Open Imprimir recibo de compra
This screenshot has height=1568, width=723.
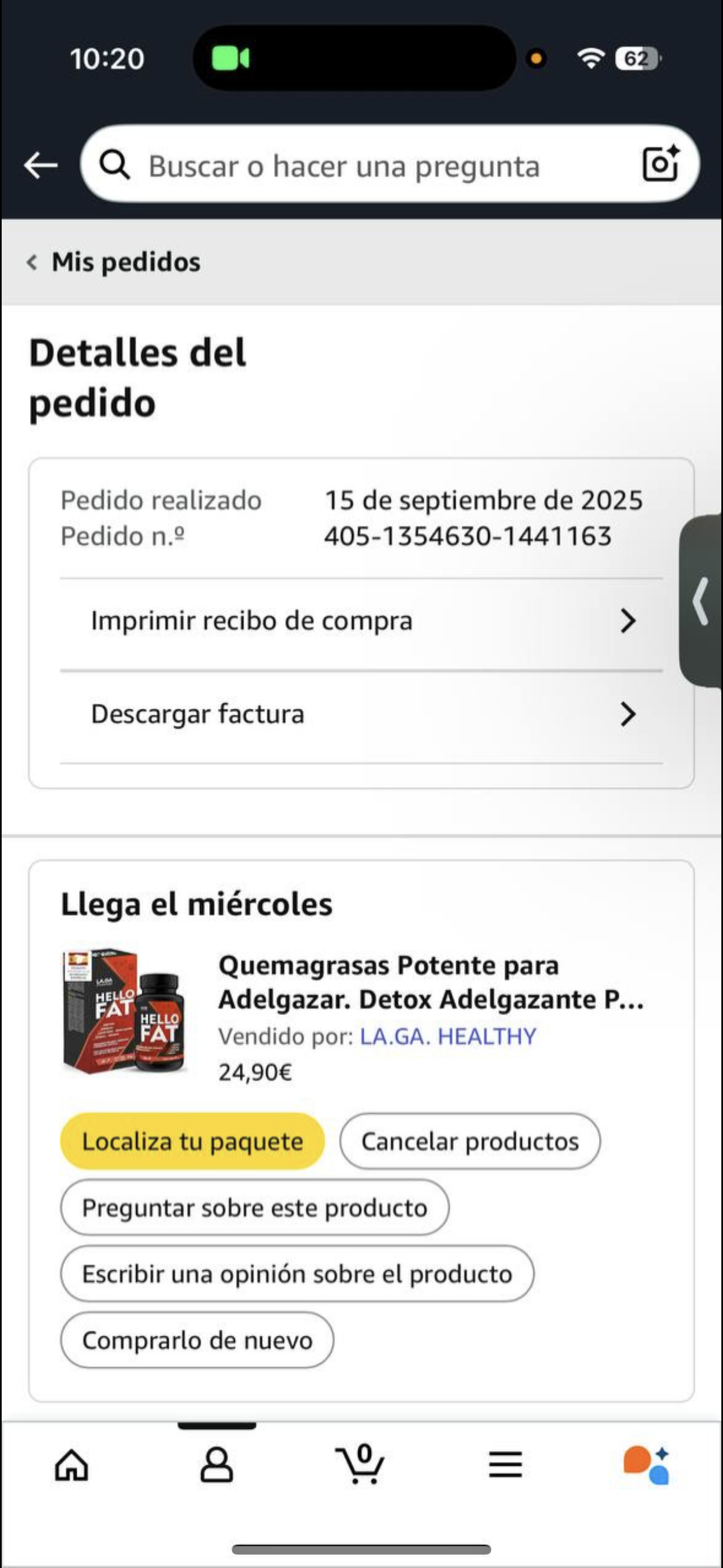tap(361, 621)
